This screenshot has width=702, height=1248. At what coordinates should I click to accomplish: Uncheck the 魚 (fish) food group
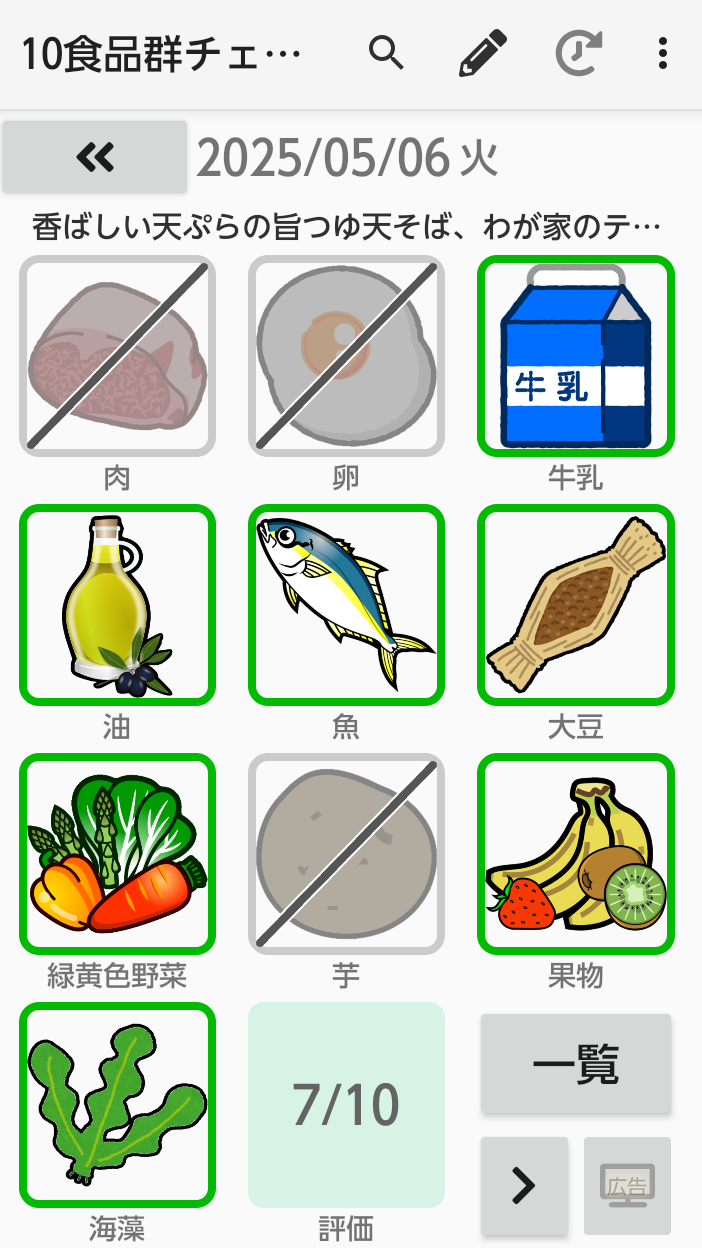point(346,604)
